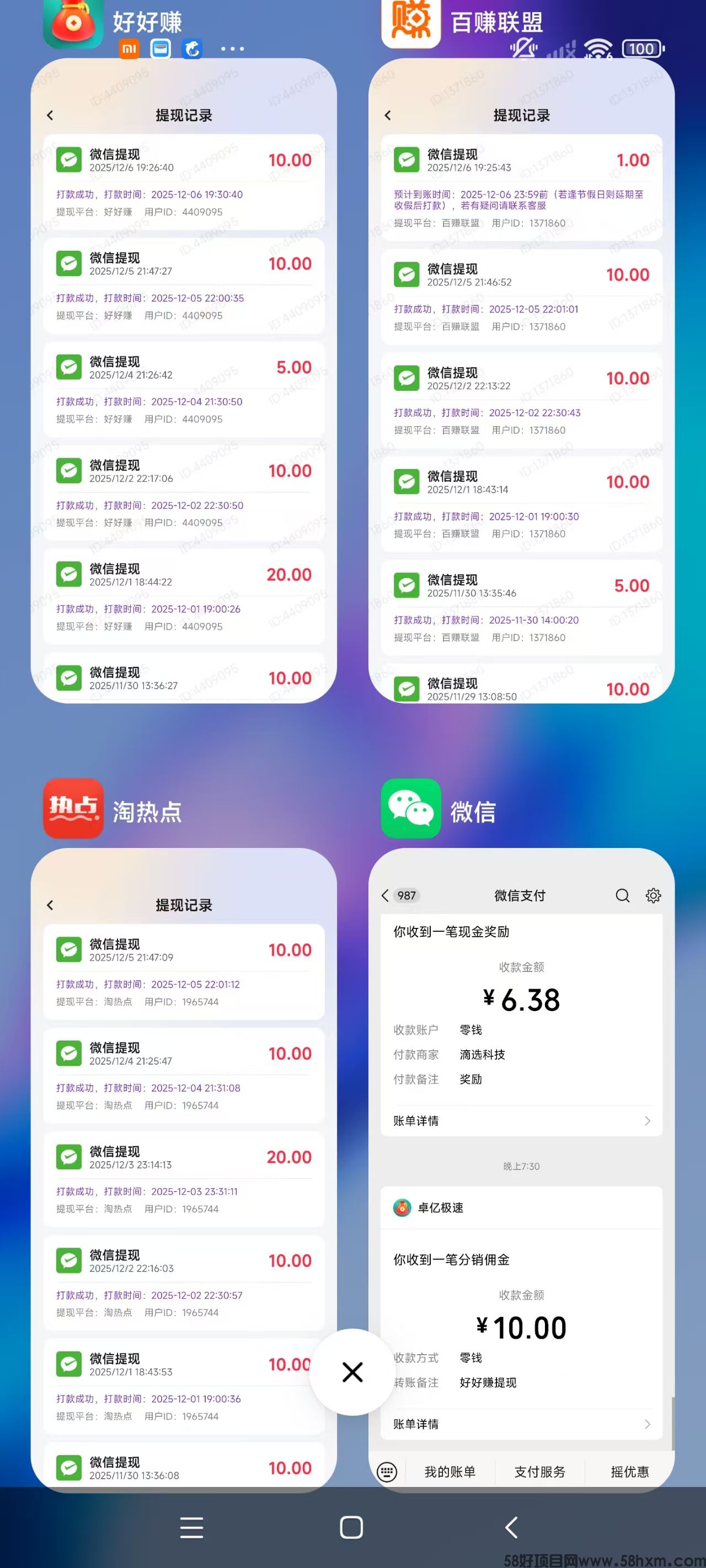Tap the back arrow in 淘热点 提现记录

50,905
